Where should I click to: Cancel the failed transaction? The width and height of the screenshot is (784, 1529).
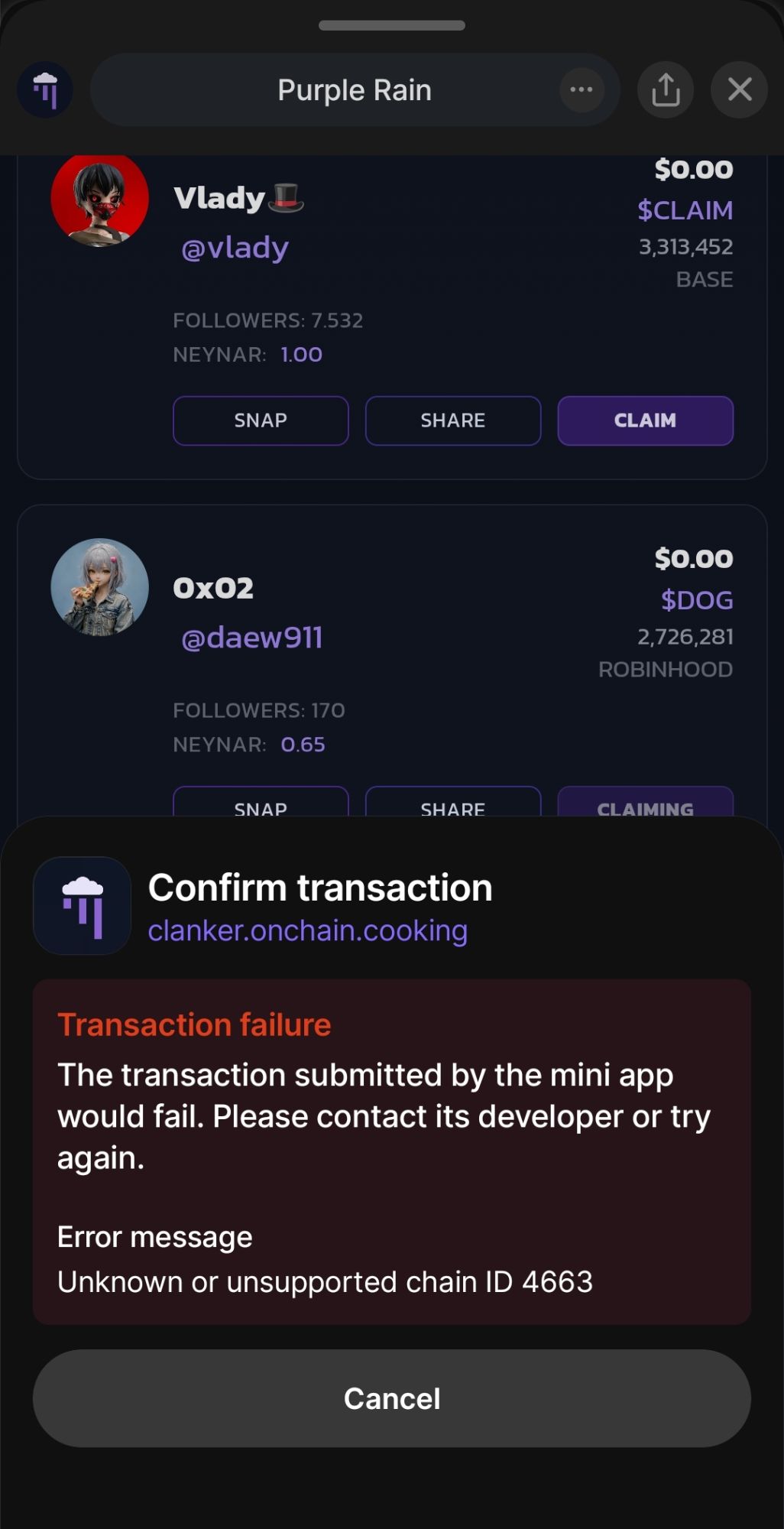[x=391, y=1398]
